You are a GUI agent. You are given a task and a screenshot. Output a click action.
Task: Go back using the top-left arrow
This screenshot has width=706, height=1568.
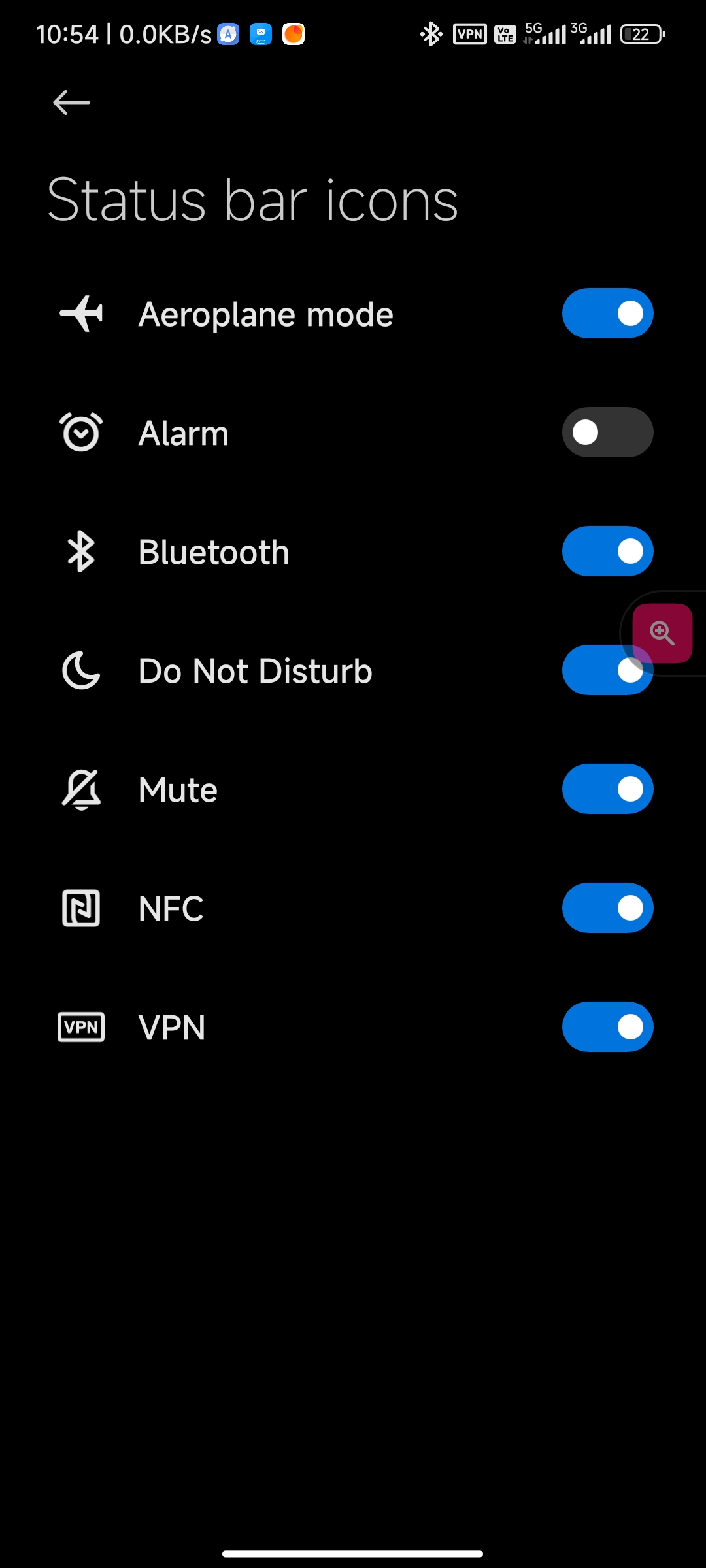coord(71,103)
